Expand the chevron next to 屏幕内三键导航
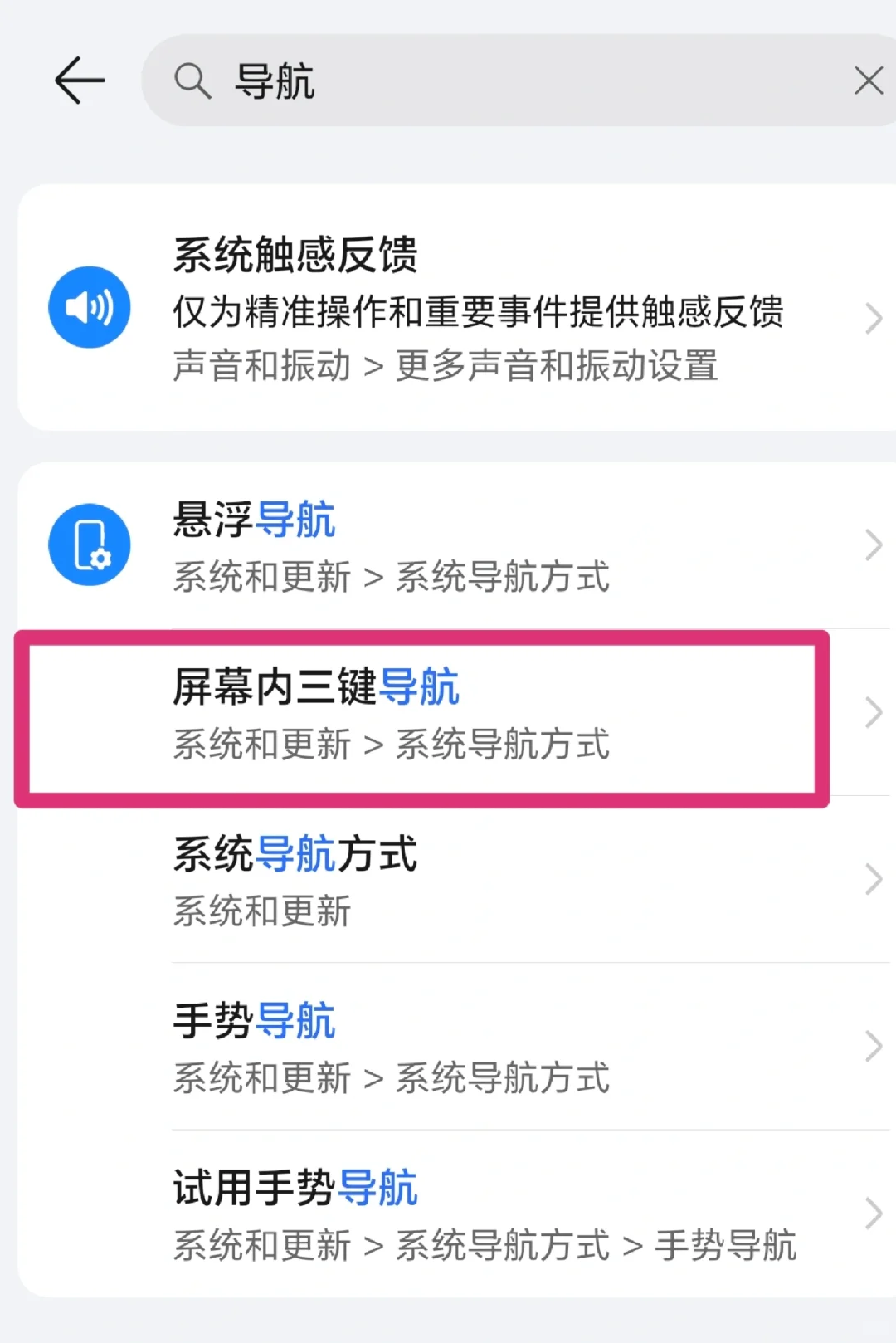 [874, 712]
